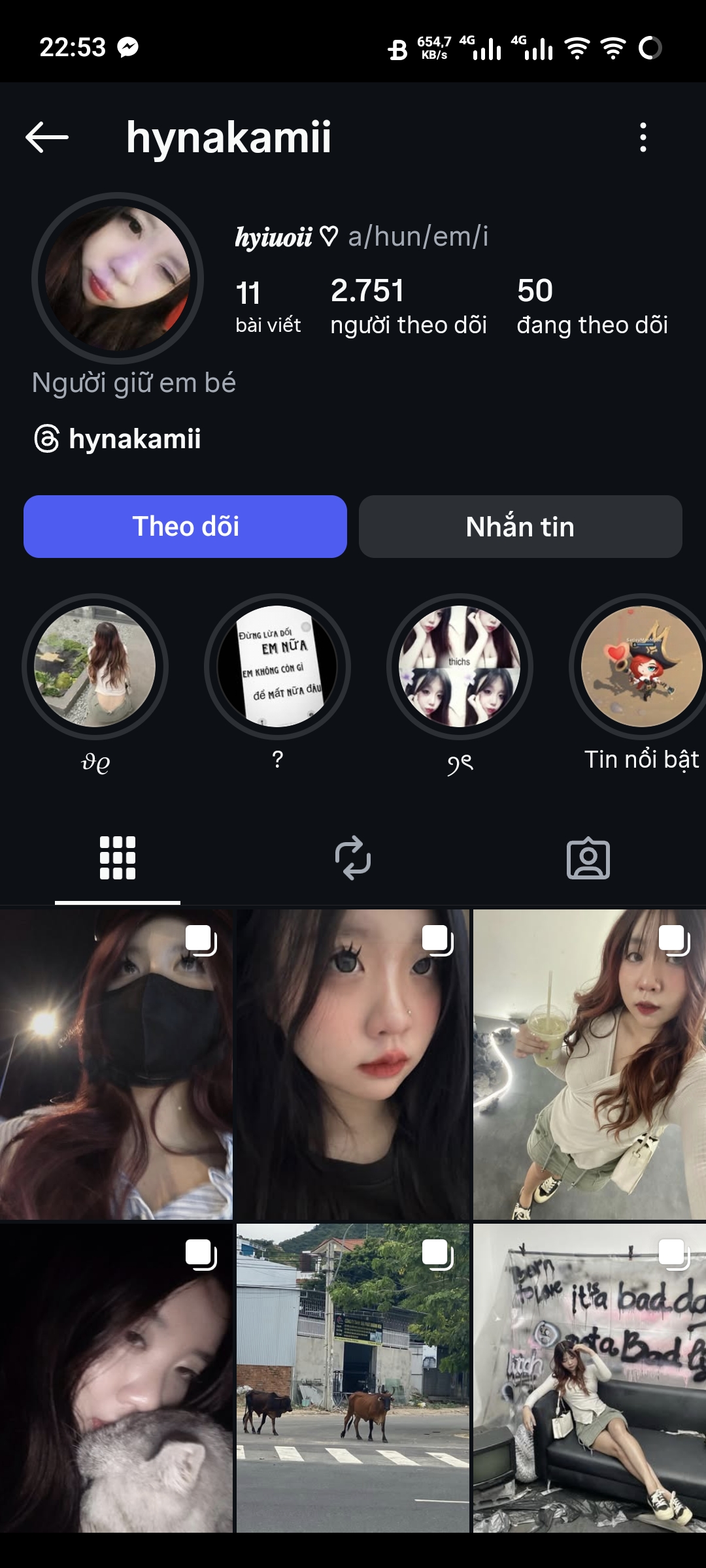Switch to the tagged photos tab

coord(588,858)
